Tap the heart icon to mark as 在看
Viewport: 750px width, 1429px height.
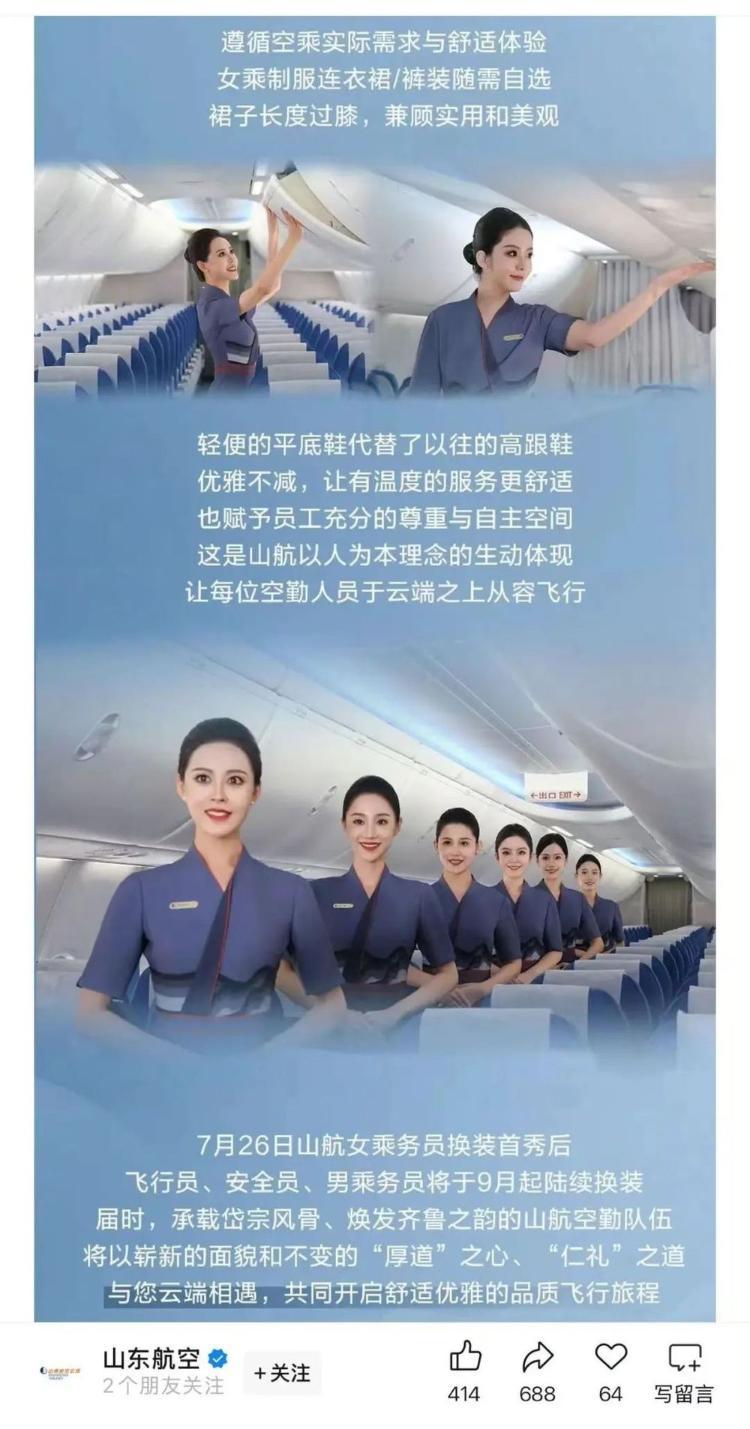click(x=610, y=1358)
